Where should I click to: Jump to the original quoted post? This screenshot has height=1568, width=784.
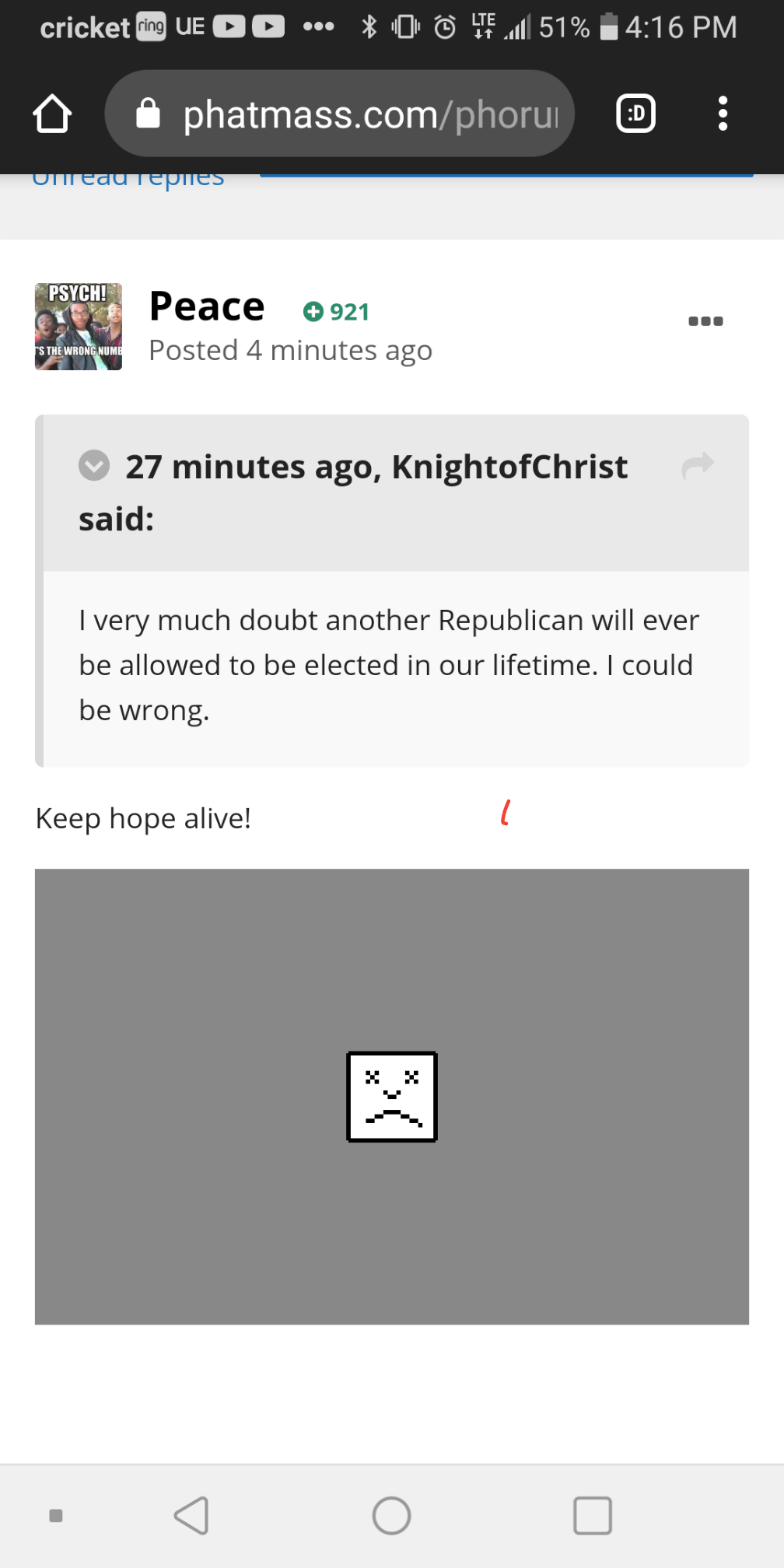pos(698,465)
